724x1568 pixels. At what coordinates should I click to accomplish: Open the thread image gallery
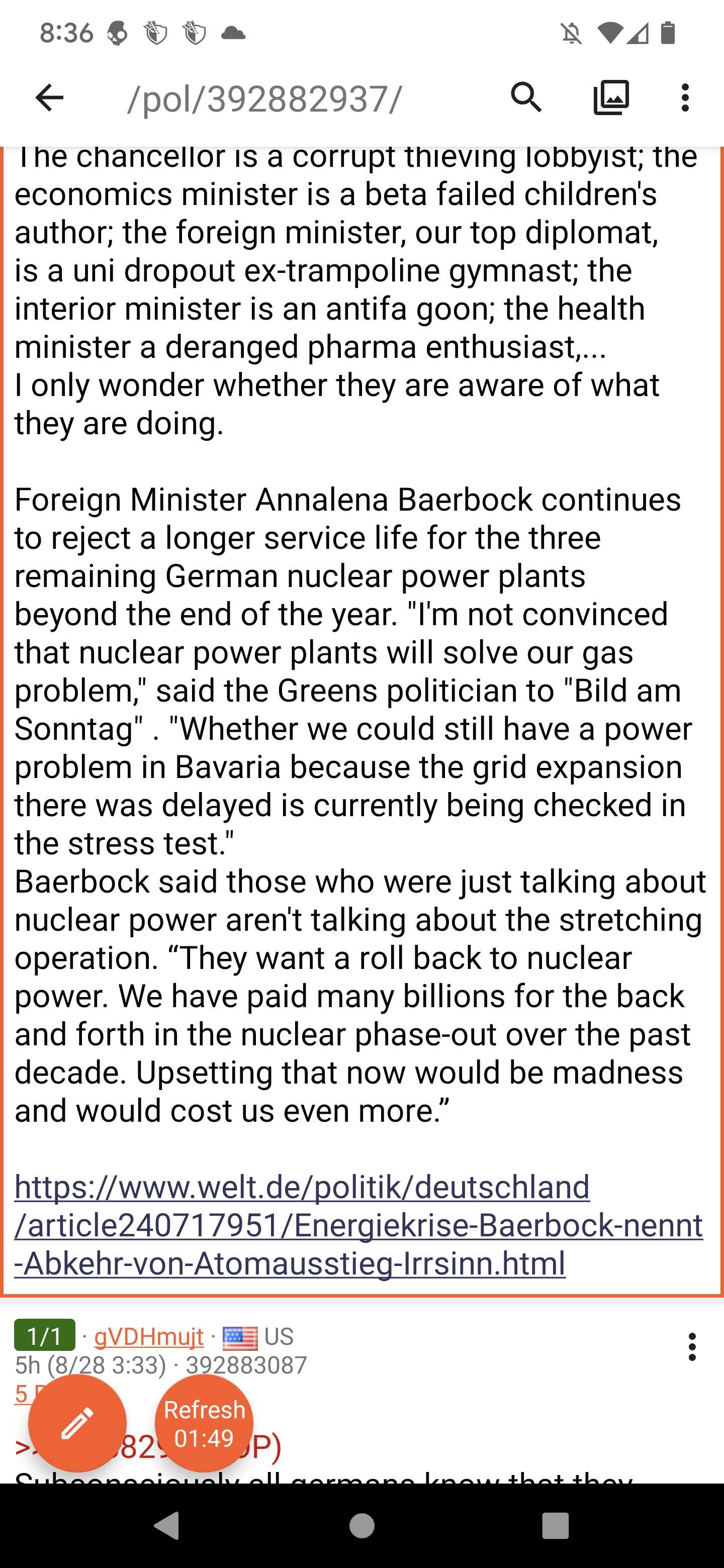pos(611,97)
